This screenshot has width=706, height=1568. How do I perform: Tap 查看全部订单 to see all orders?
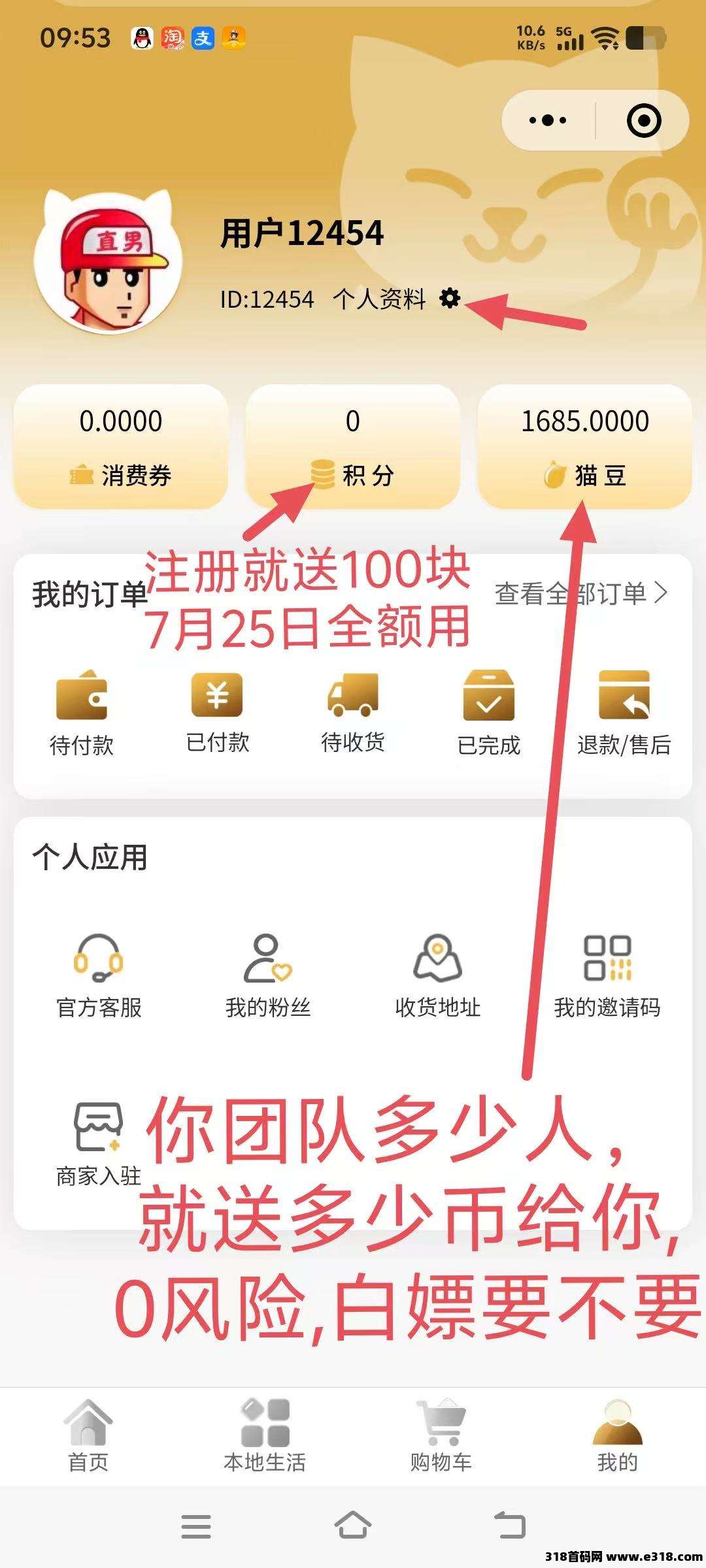[x=582, y=593]
